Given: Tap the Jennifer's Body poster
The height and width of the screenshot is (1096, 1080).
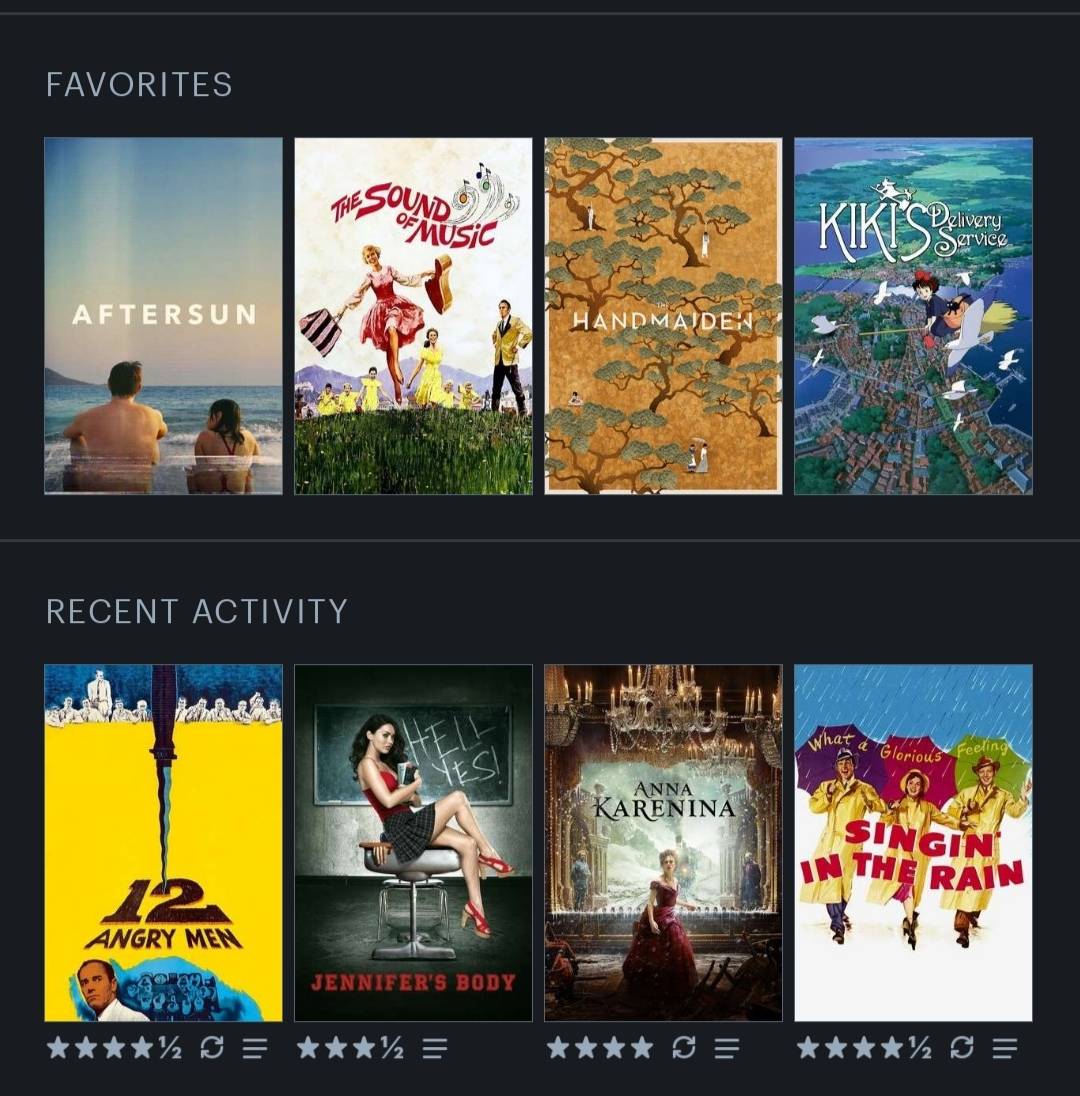Looking at the screenshot, I should 413,843.
